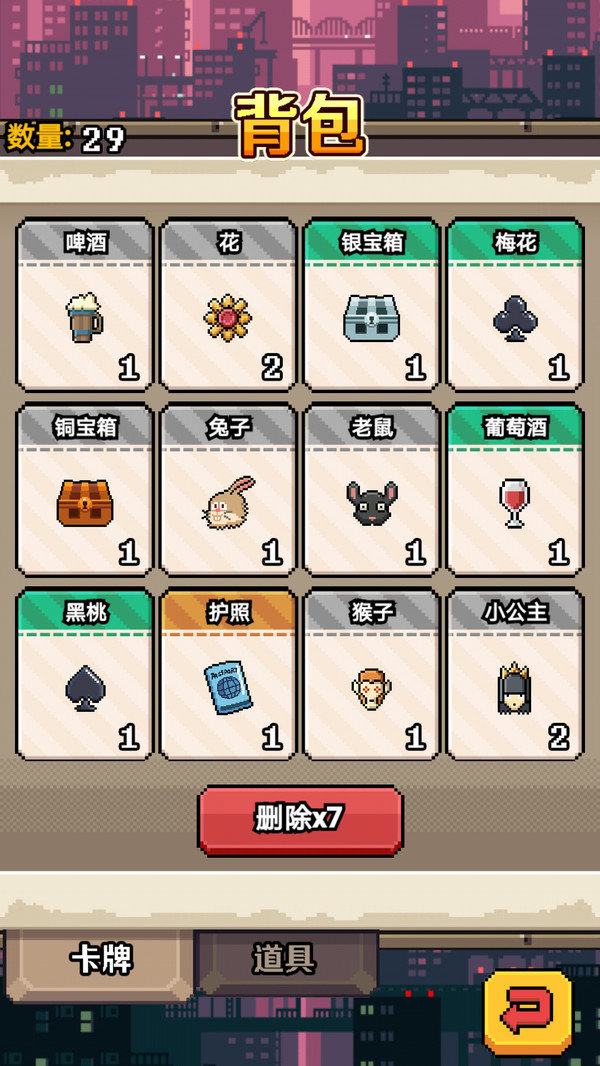
Task: Pick the 老鼠 card
Action: (371, 490)
